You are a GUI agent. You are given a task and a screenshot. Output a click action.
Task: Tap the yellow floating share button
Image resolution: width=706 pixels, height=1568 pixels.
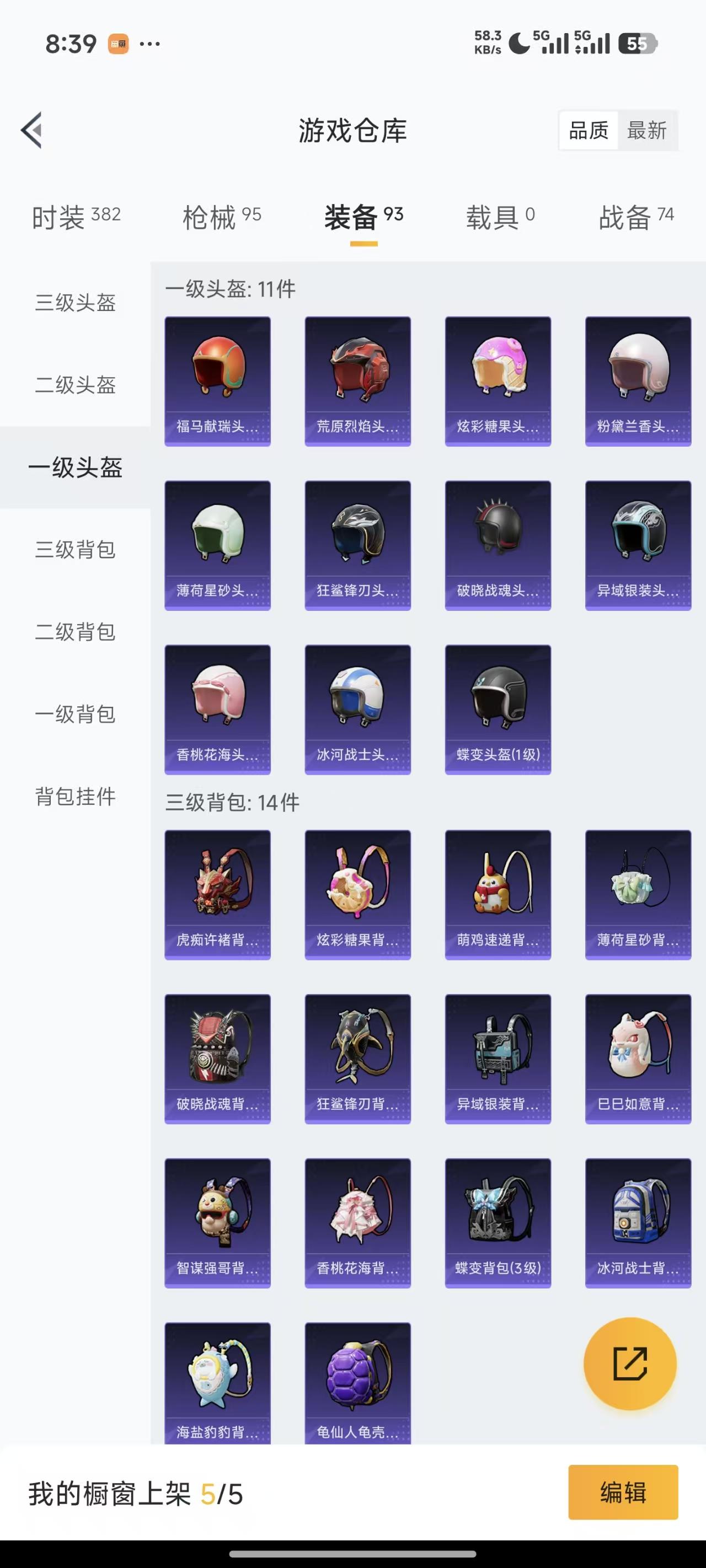click(630, 1363)
